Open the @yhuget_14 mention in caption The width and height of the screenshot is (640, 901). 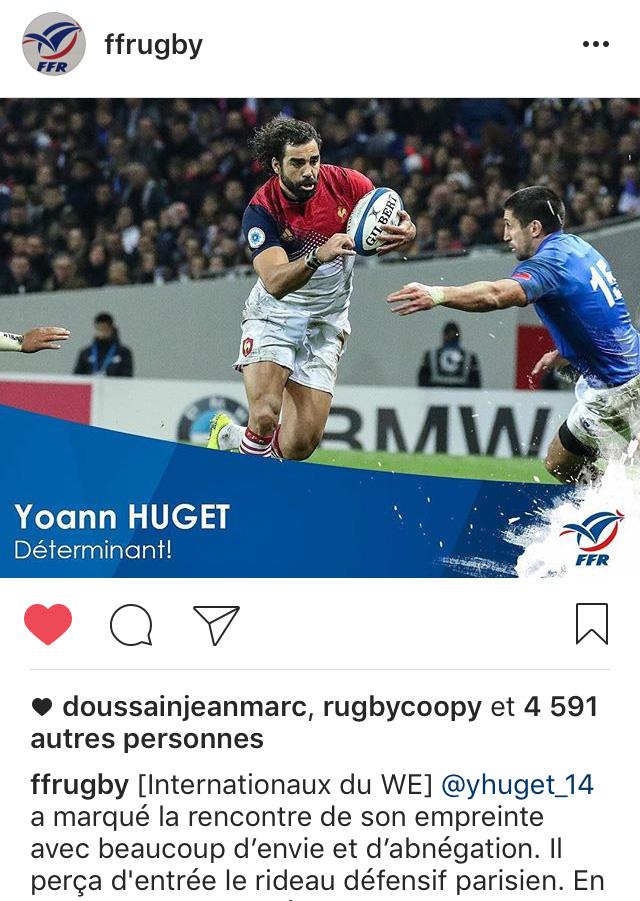[517, 785]
